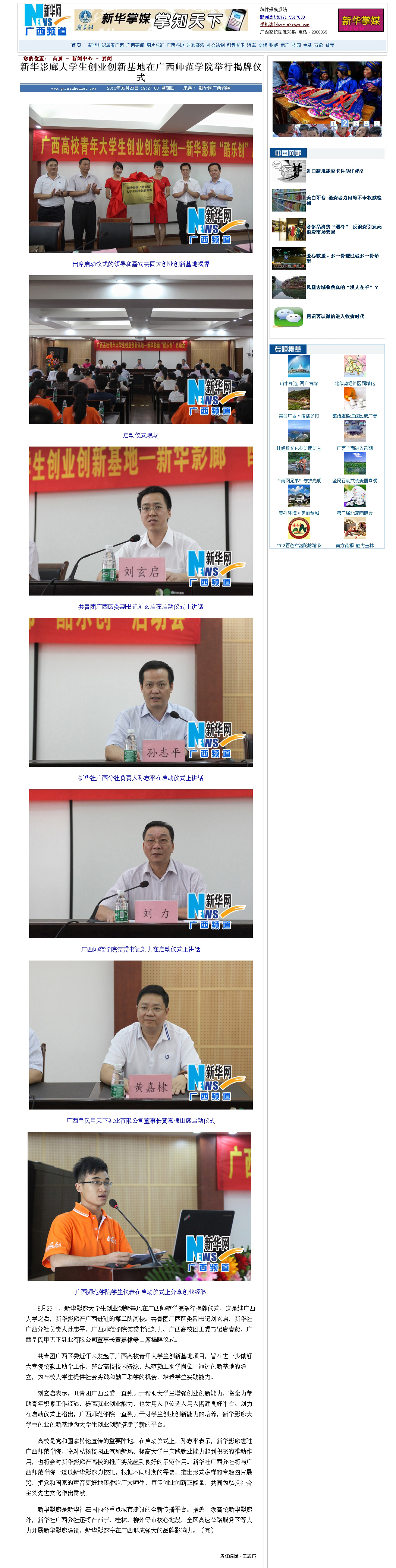Read 腾讯否认微信进入收费时代

coord(335,317)
